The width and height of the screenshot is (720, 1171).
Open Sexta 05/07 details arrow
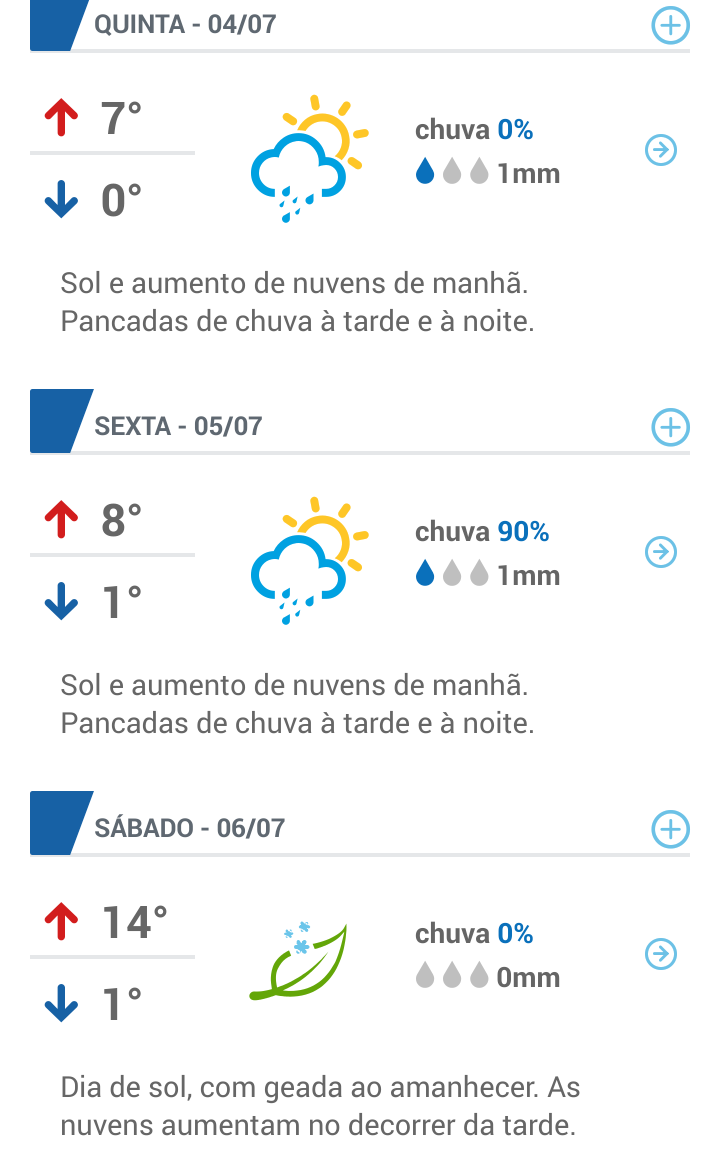[x=660, y=552]
